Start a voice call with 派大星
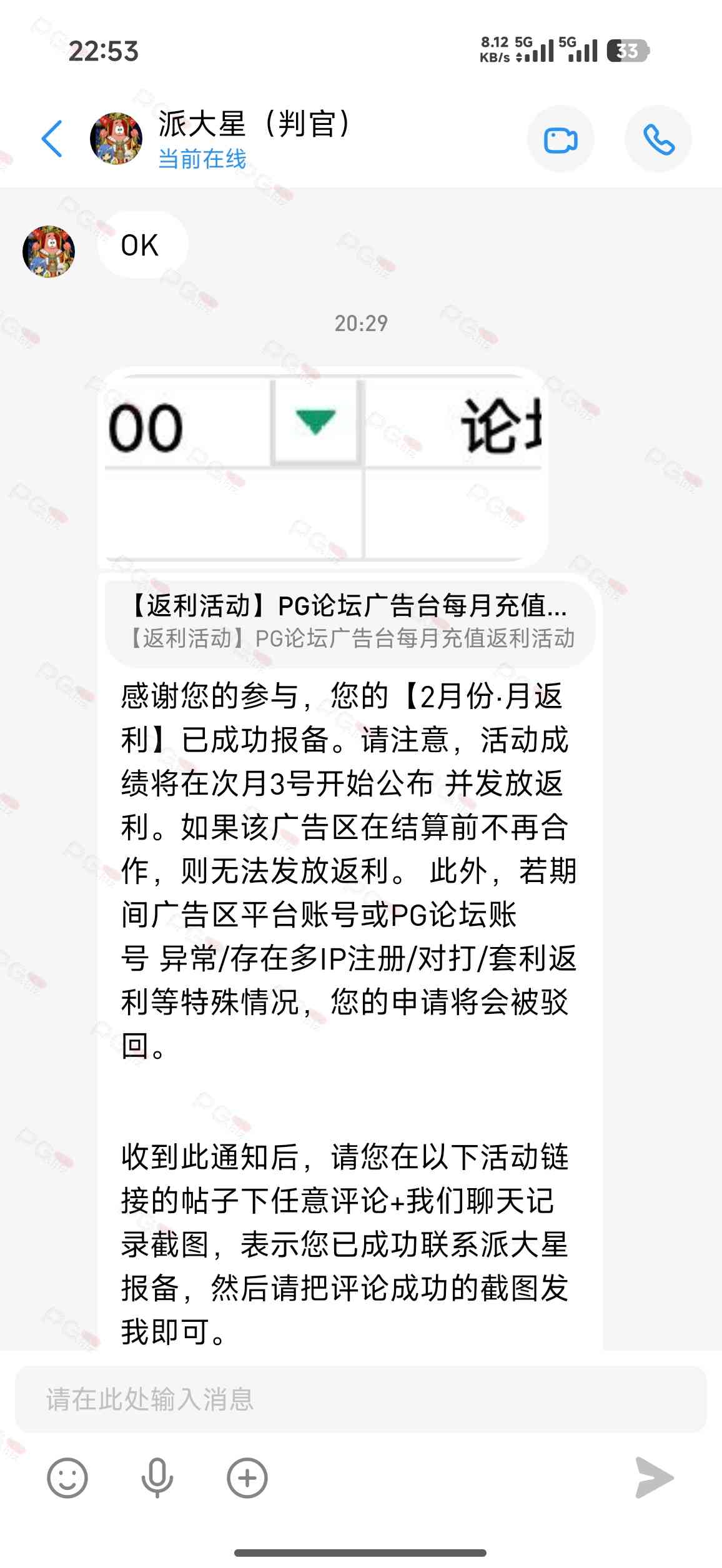This screenshot has width=722, height=1568. click(x=658, y=139)
